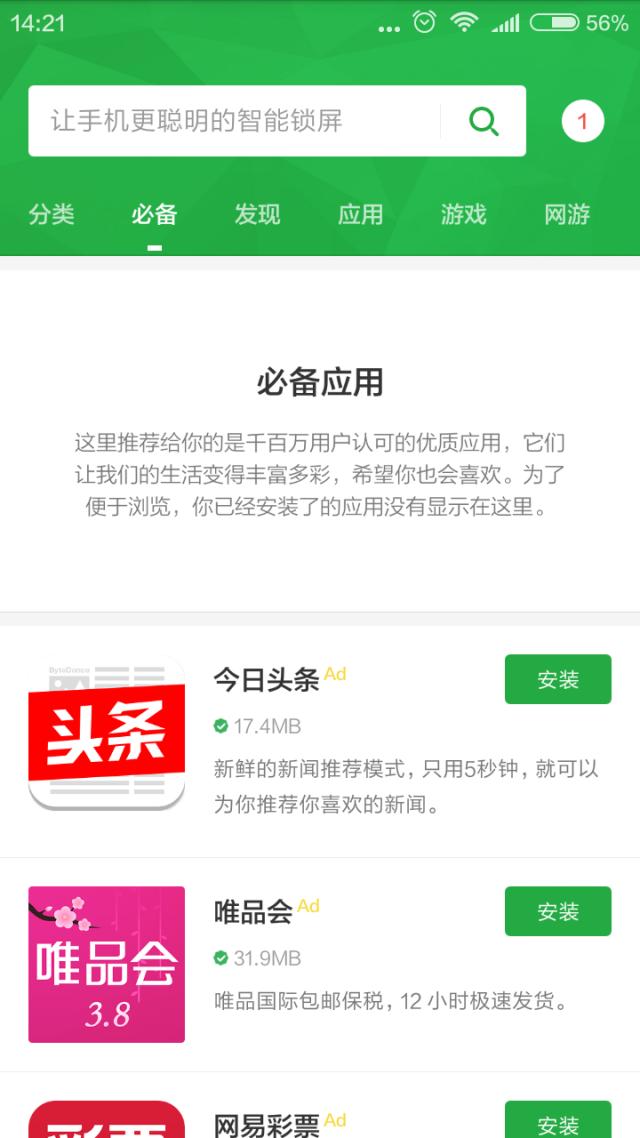Focus the 让手机更聪明的智能锁屏 search box

(x=234, y=121)
